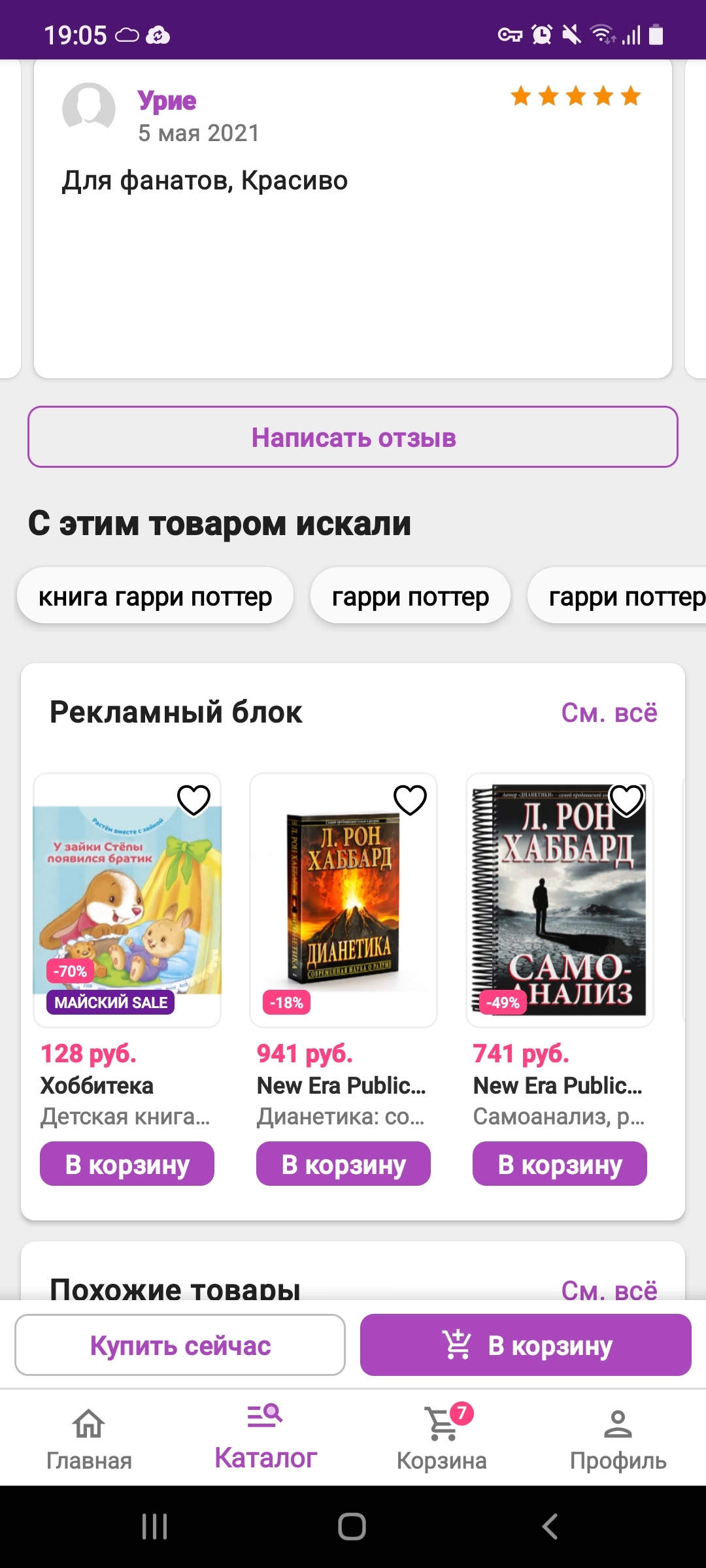Open the Хоббитека book product card
706x1568 pixels.
point(127,900)
